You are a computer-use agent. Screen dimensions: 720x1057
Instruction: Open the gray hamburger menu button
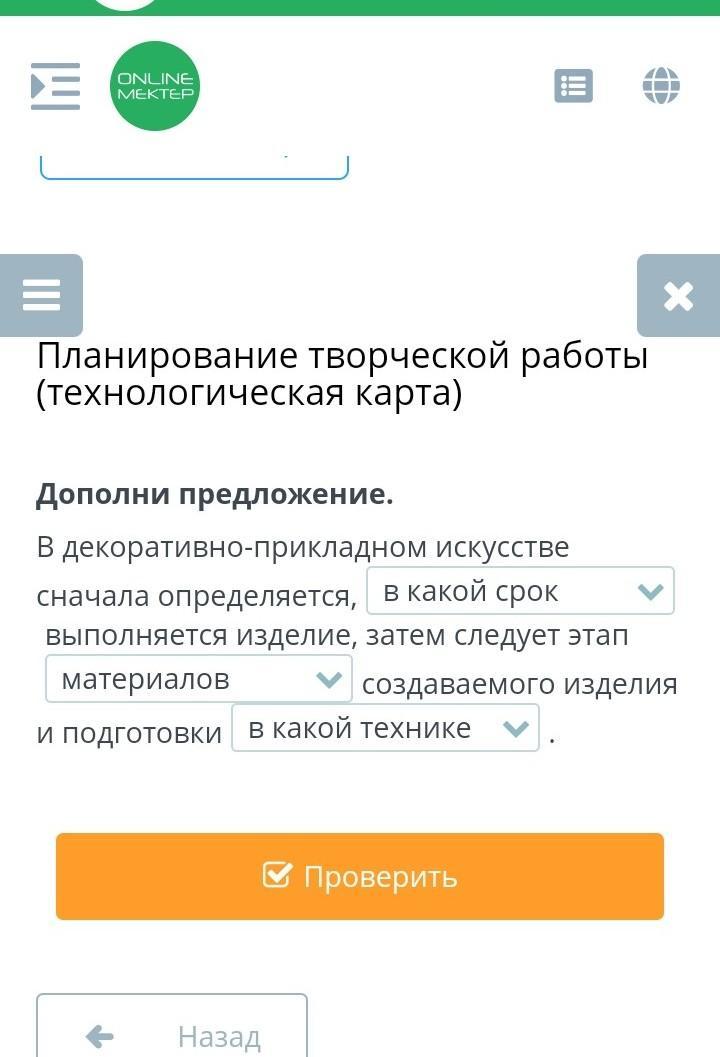click(41, 295)
